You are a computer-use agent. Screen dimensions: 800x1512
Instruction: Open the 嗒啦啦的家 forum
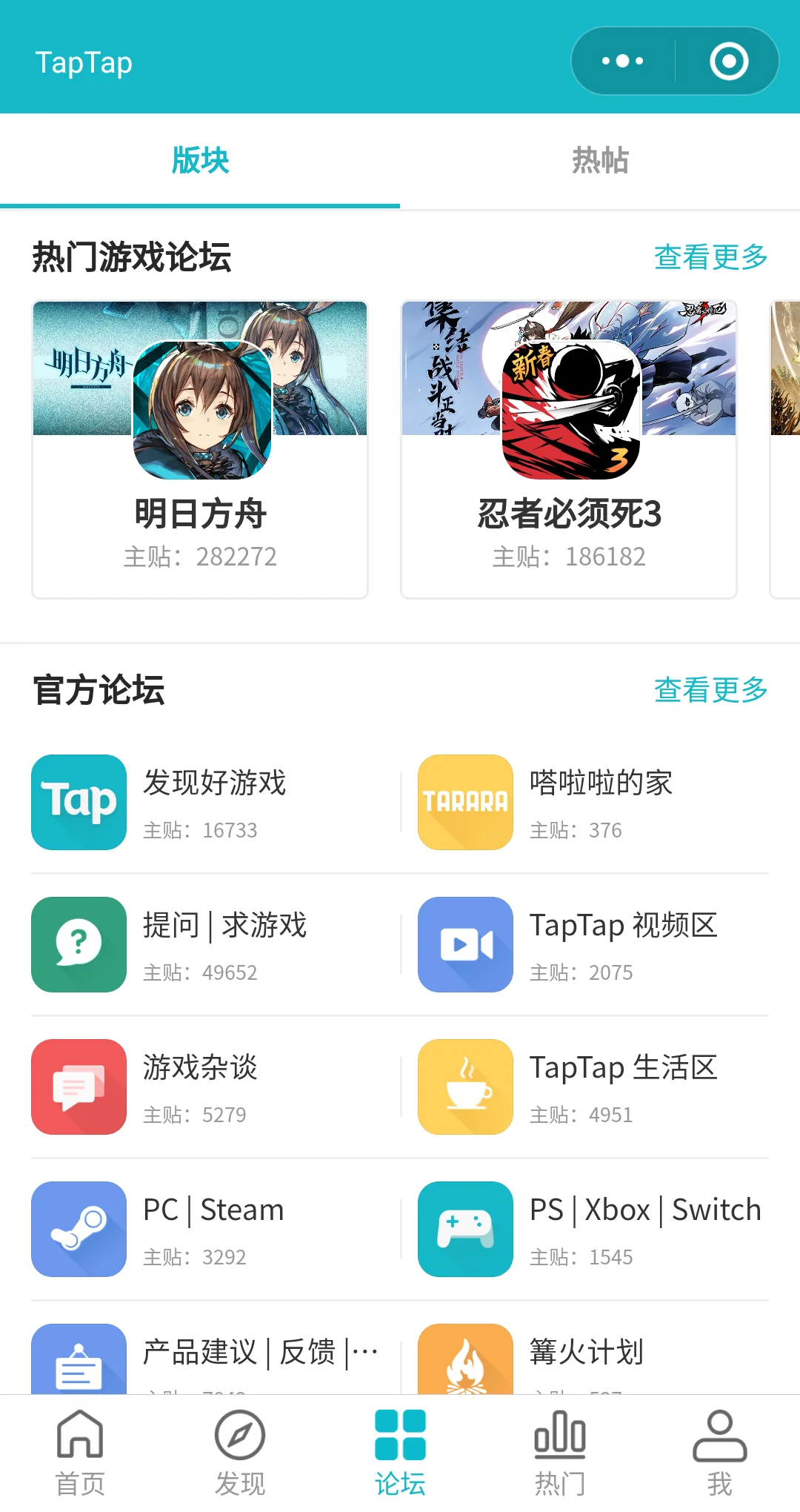click(x=593, y=802)
